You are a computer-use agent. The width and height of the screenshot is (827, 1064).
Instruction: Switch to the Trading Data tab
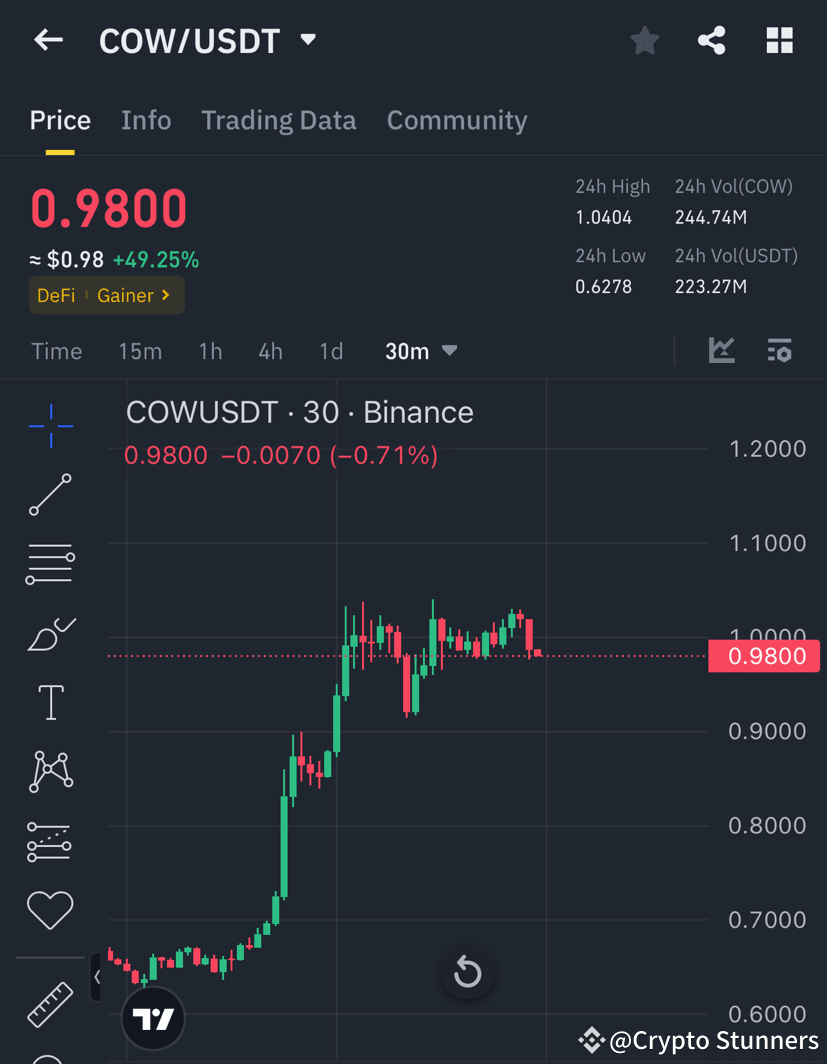click(x=279, y=120)
